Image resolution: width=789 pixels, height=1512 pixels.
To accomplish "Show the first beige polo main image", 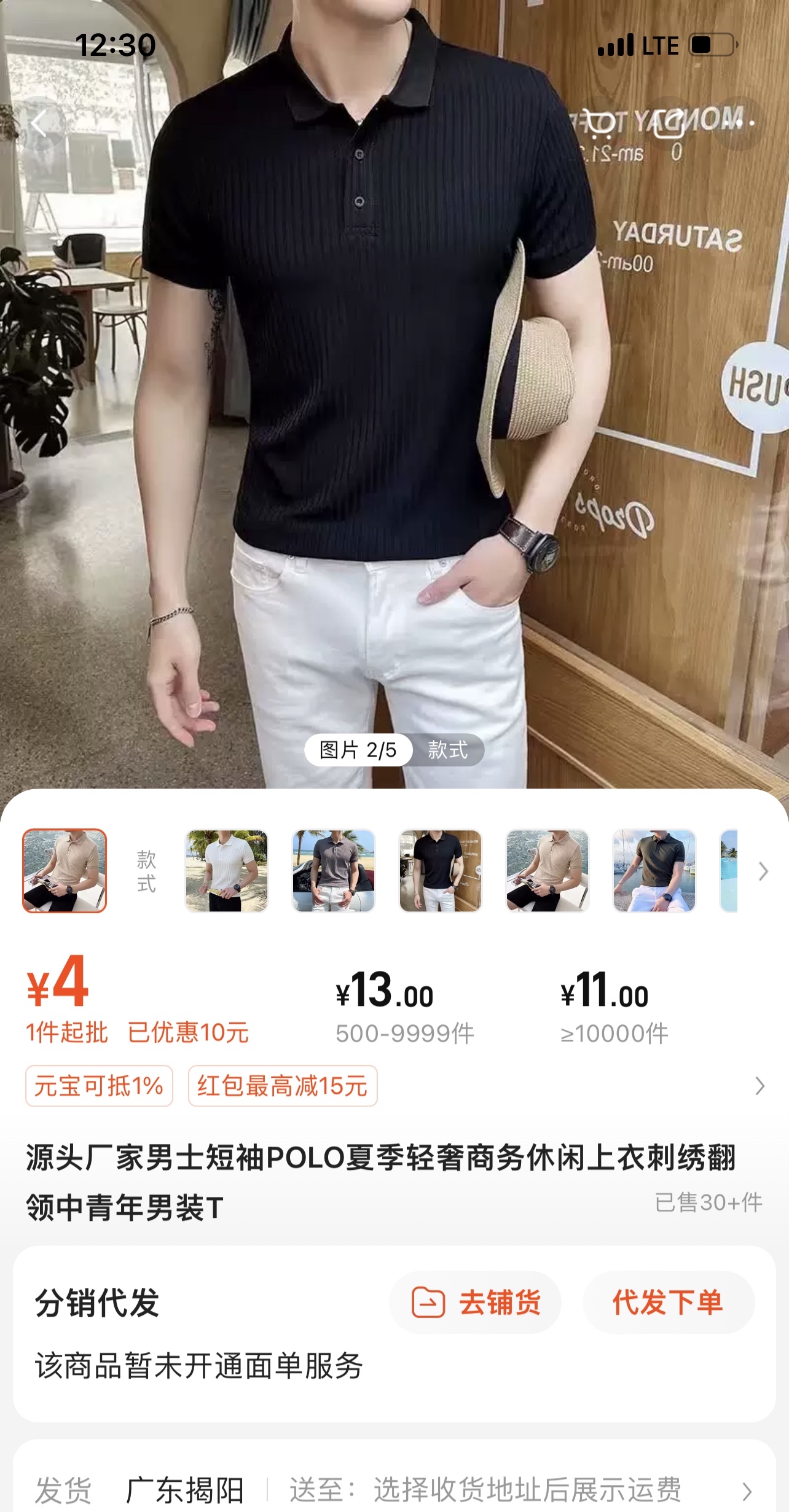I will tap(65, 871).
